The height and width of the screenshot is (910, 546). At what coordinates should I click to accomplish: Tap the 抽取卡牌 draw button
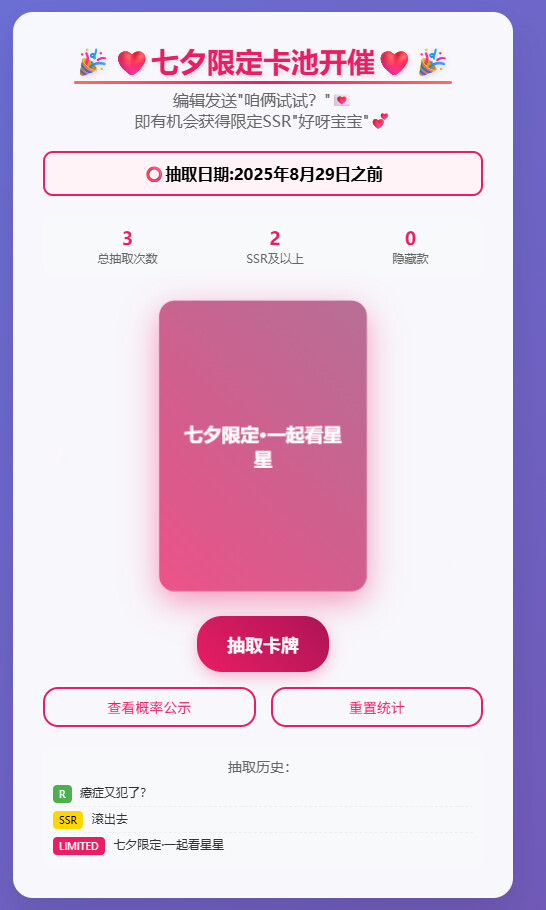(263, 644)
